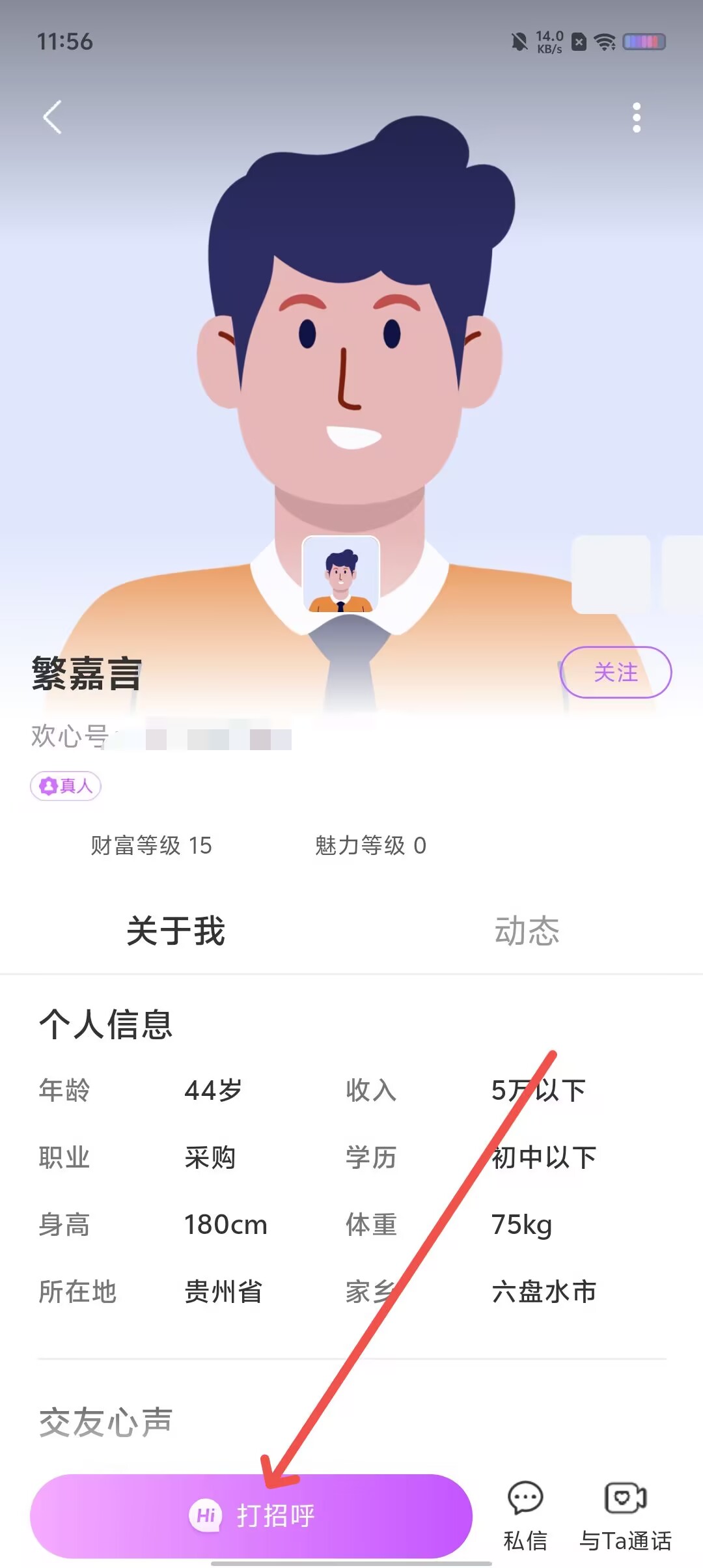Select the 关于我 tab
Screen dimensions: 703x1568
coord(176,931)
